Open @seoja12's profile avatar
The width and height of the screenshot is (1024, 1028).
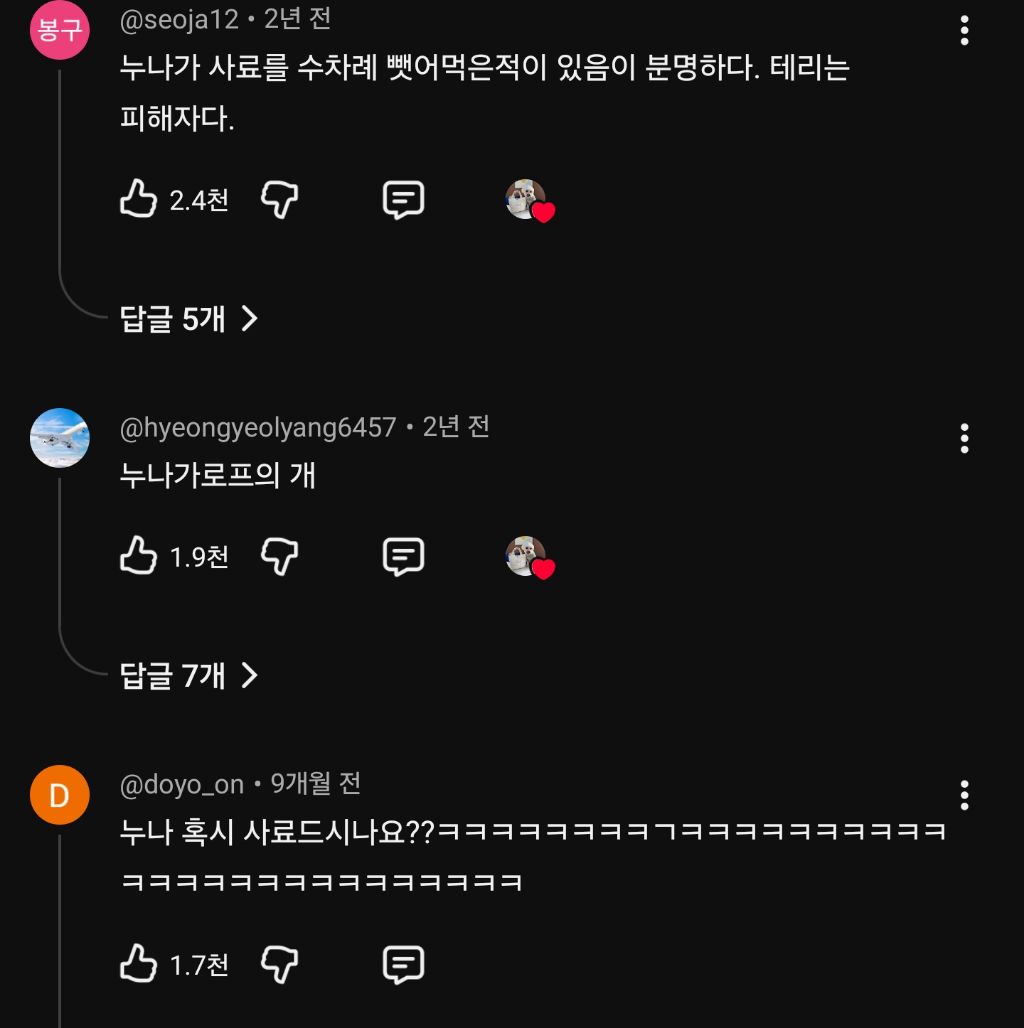click(x=60, y=30)
